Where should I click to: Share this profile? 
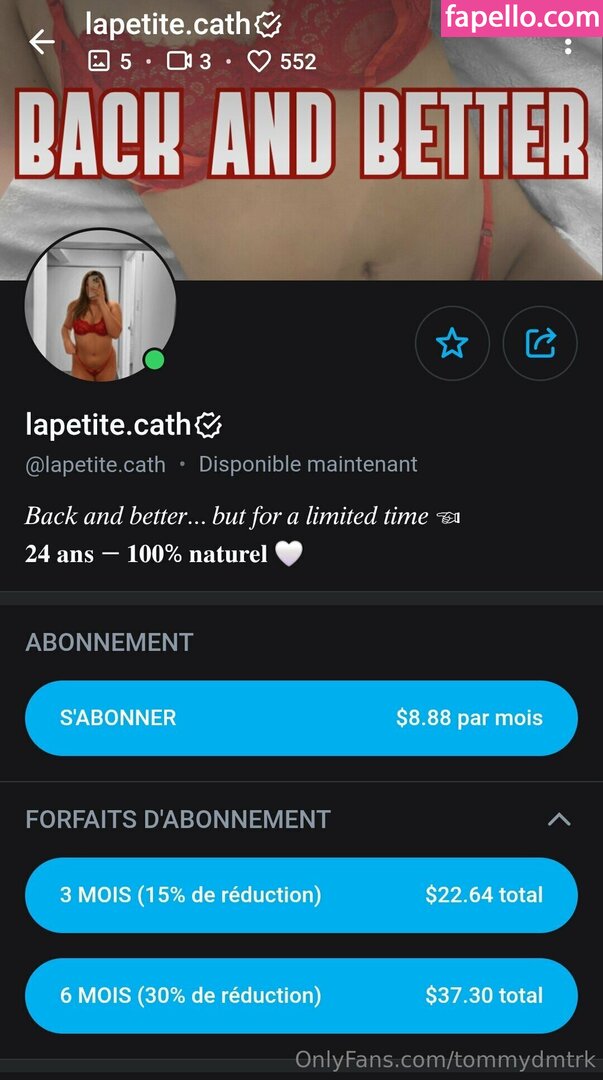tap(540, 344)
